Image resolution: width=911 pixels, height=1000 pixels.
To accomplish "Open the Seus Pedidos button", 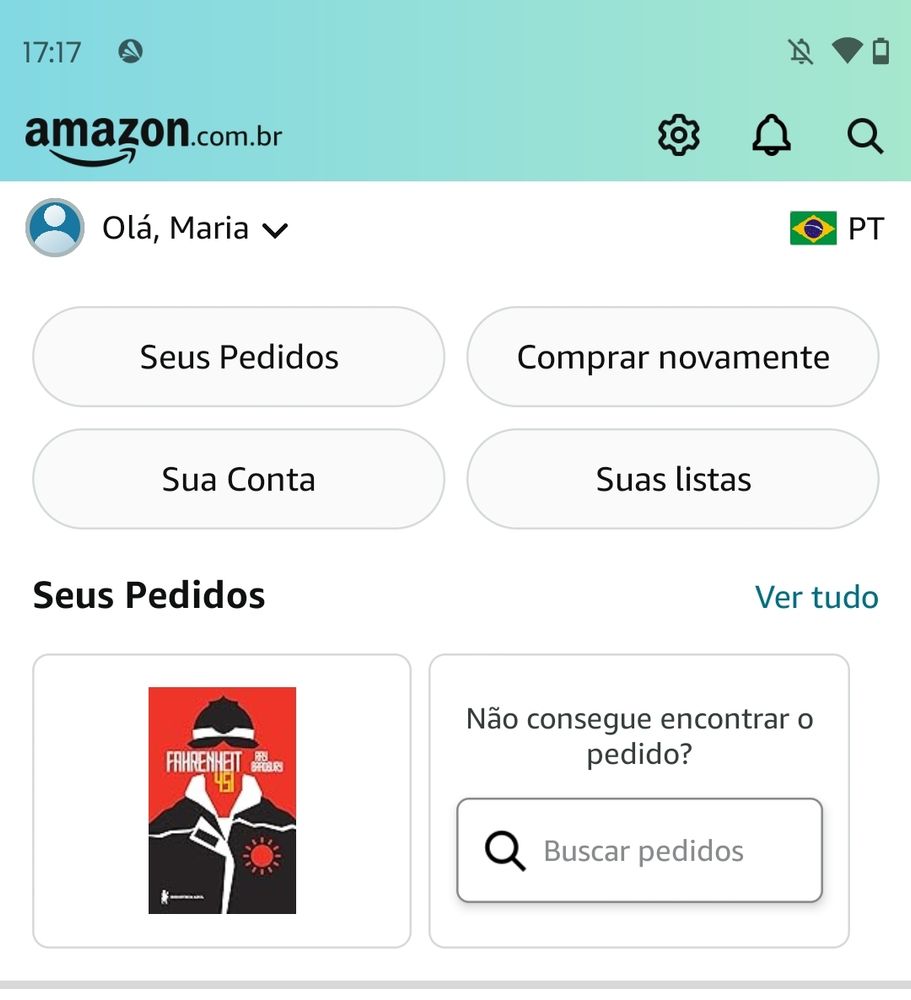I will 239,357.
